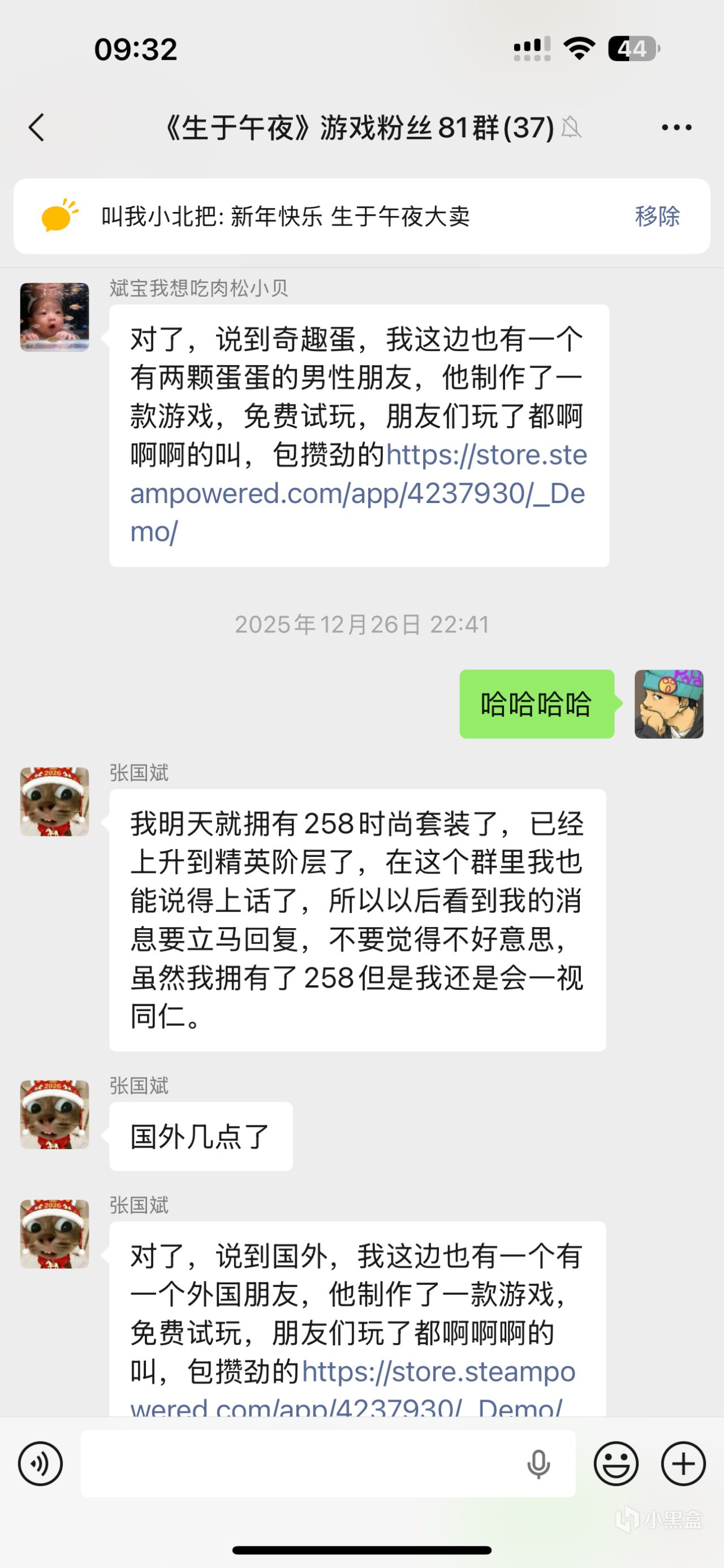Open the Steam link in 张国斌's last message

(438, 1372)
